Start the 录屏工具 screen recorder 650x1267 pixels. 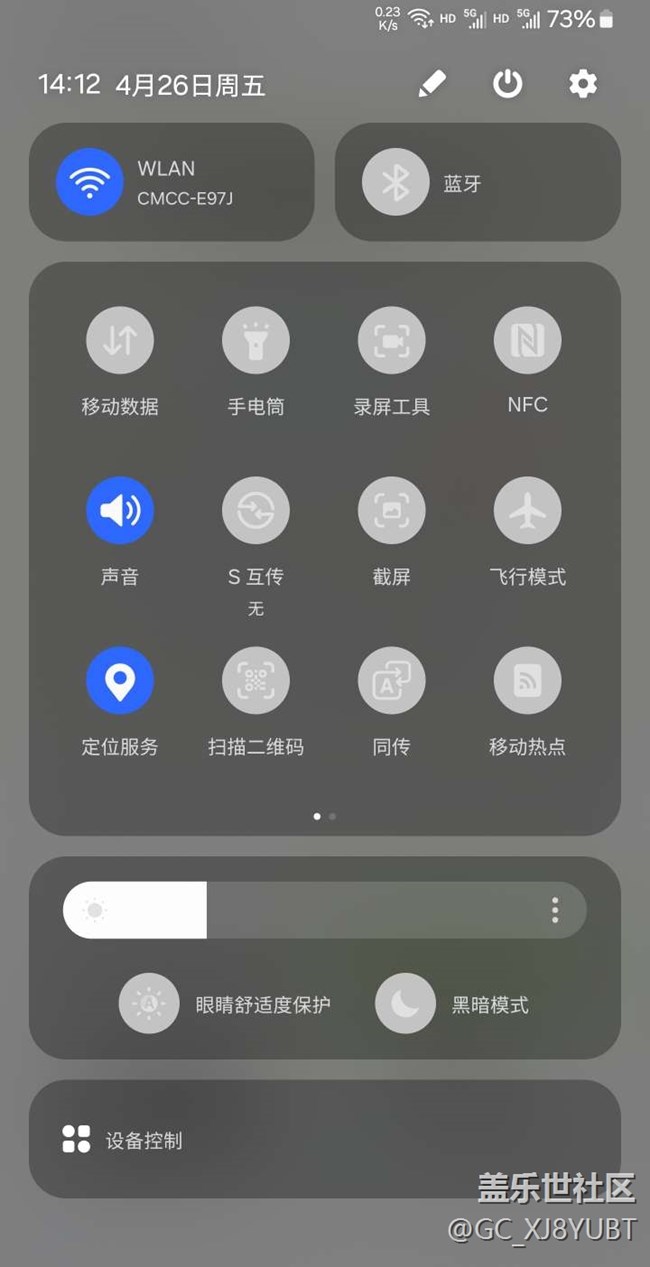(392, 341)
